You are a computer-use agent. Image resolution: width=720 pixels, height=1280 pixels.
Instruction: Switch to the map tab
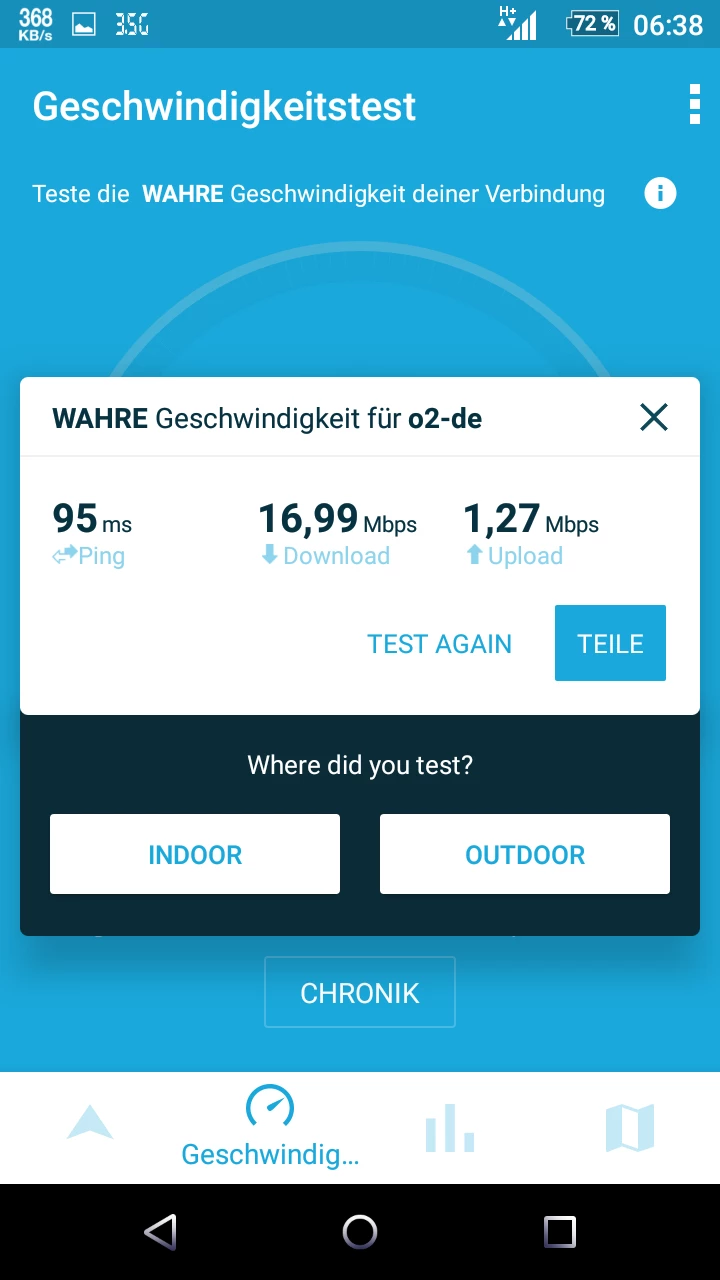[630, 1127]
